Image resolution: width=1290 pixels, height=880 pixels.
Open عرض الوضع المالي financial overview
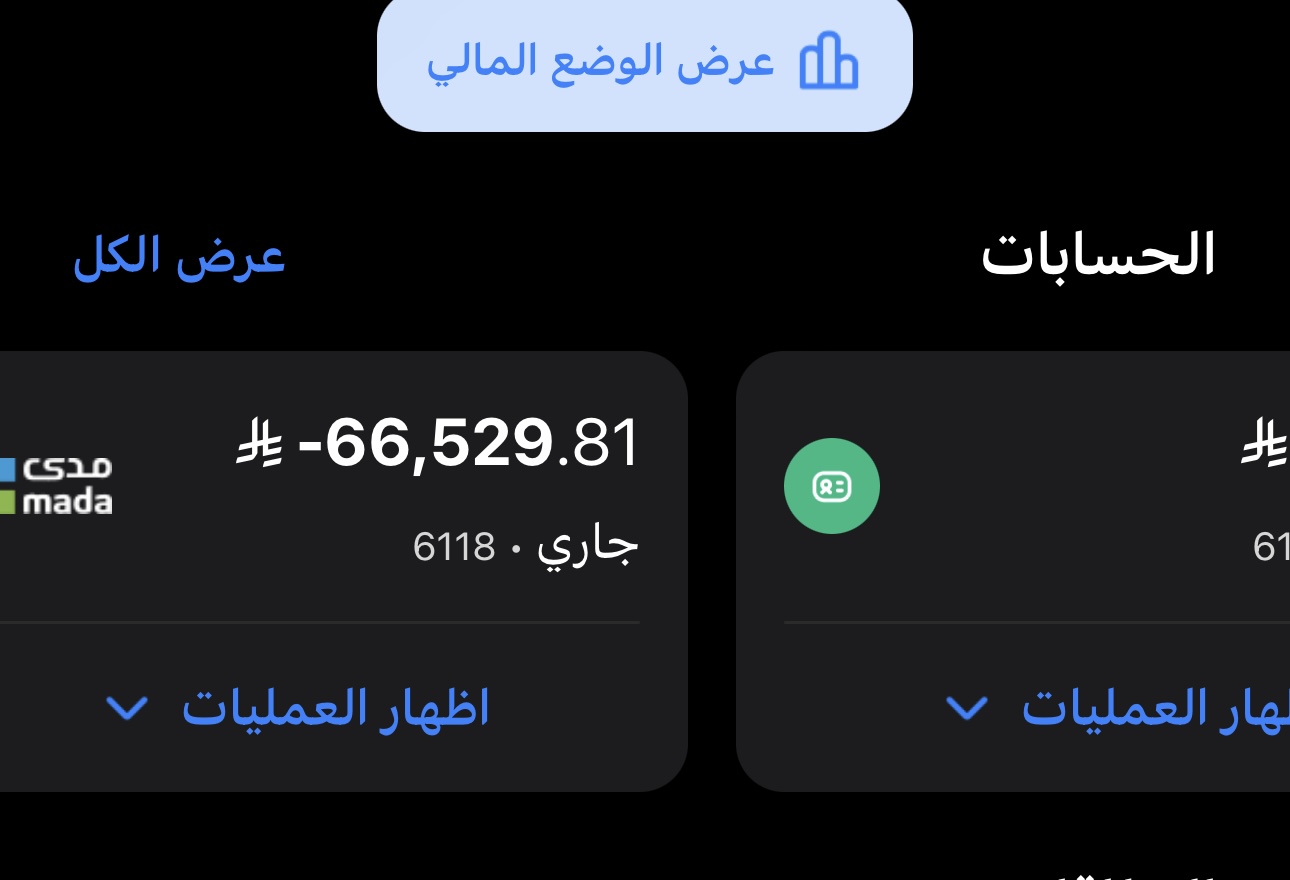[x=644, y=63]
